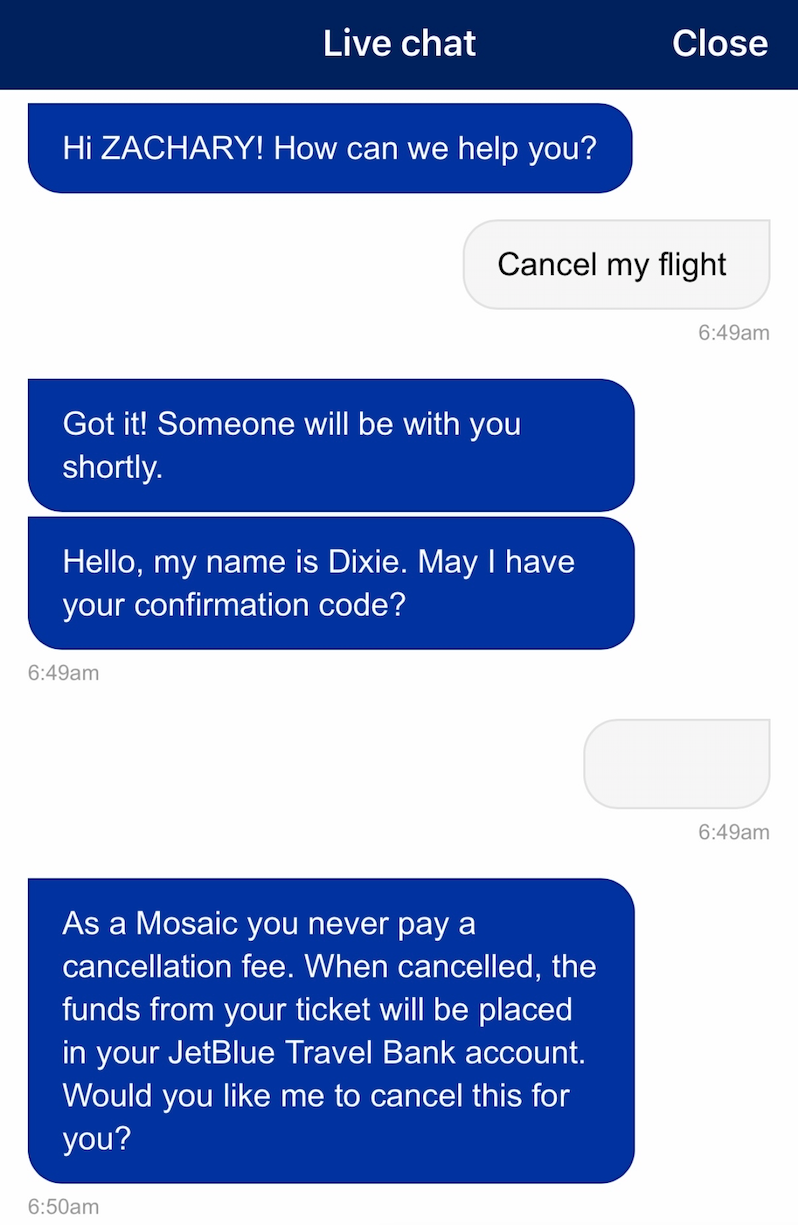Click the Live chat header title

pos(399,44)
